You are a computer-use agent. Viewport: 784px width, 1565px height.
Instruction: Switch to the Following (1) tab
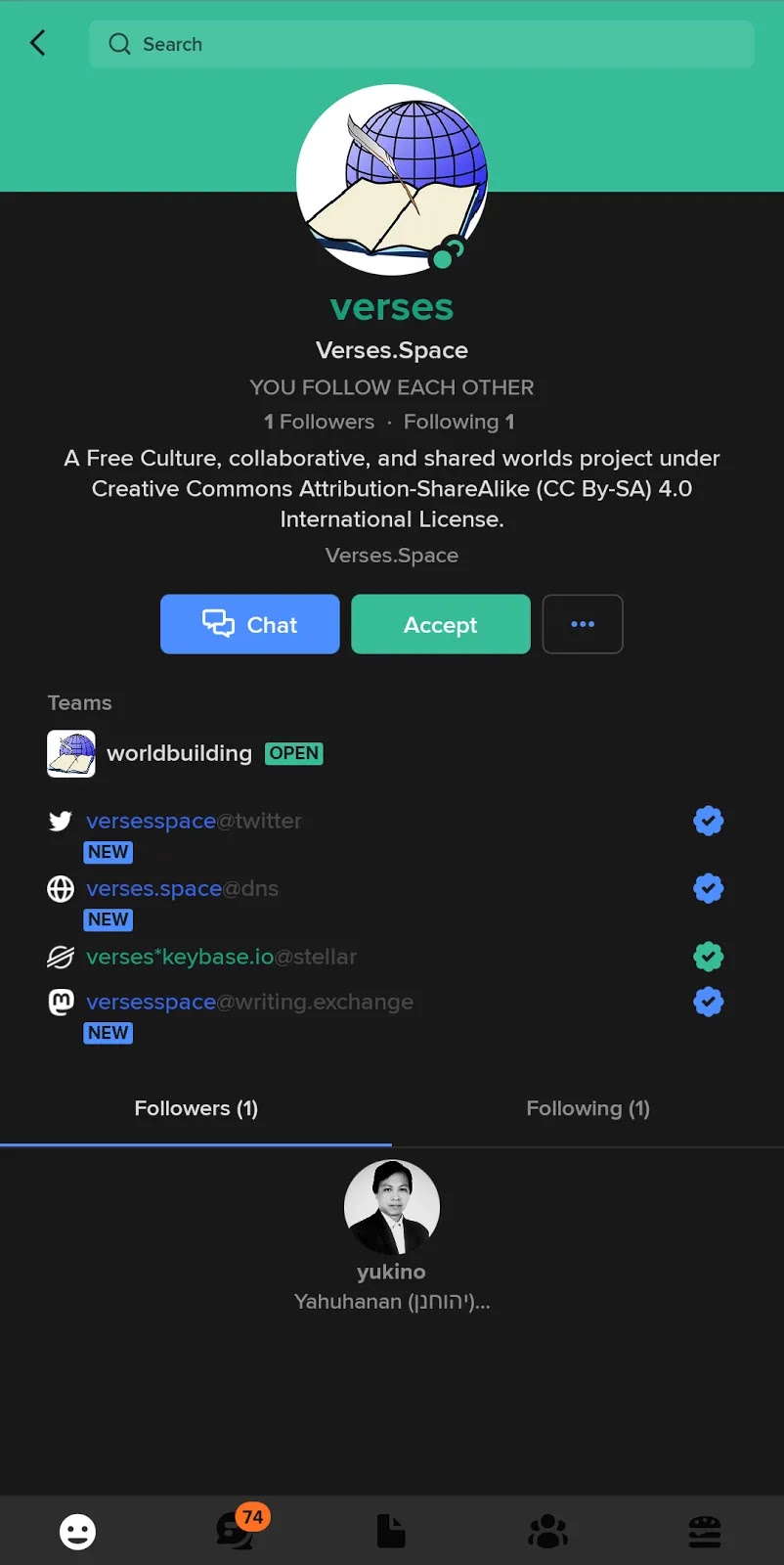click(x=588, y=1108)
